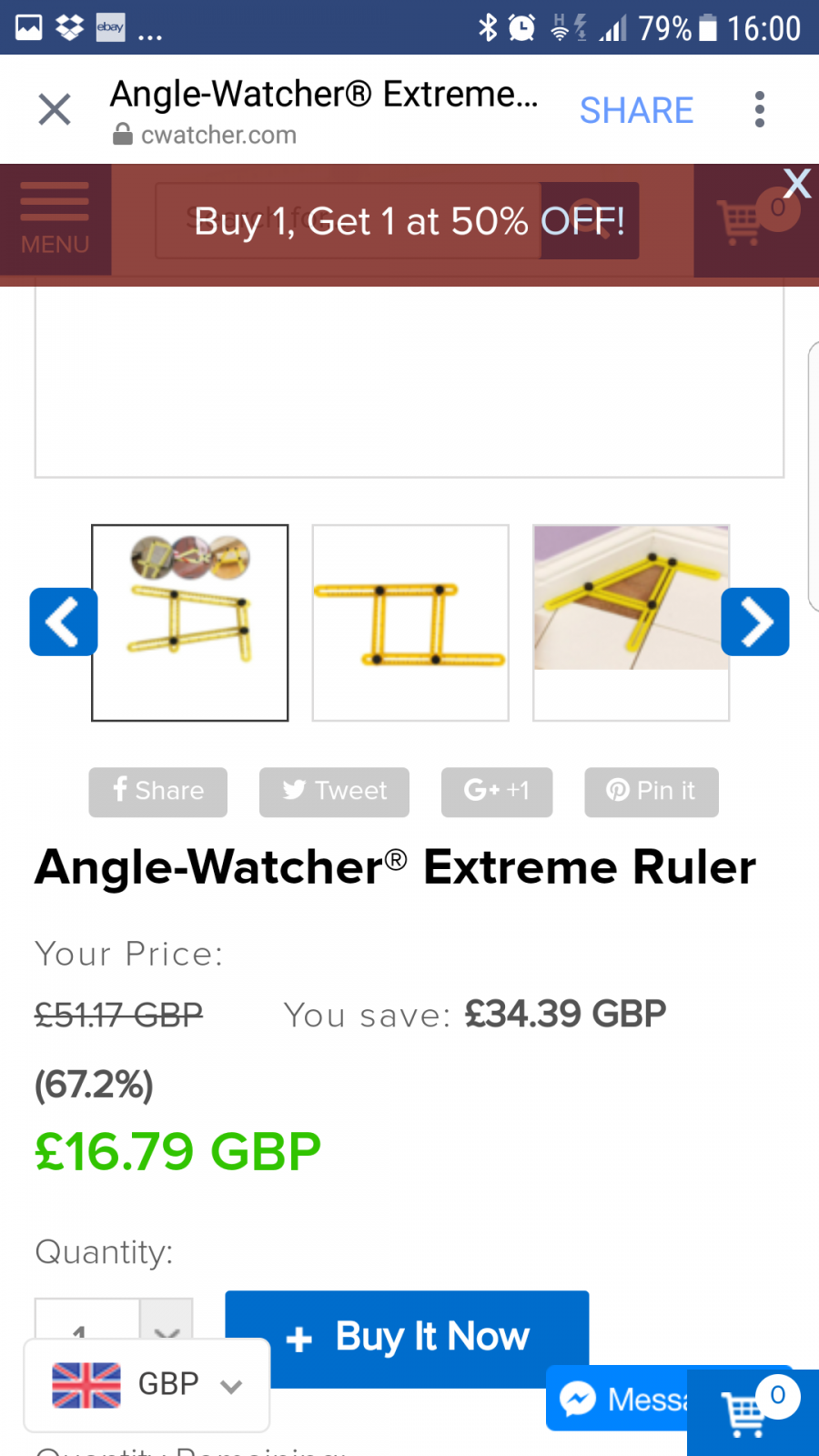Open the site MENU drawer
This screenshot has width=819, height=1456.
point(55,219)
